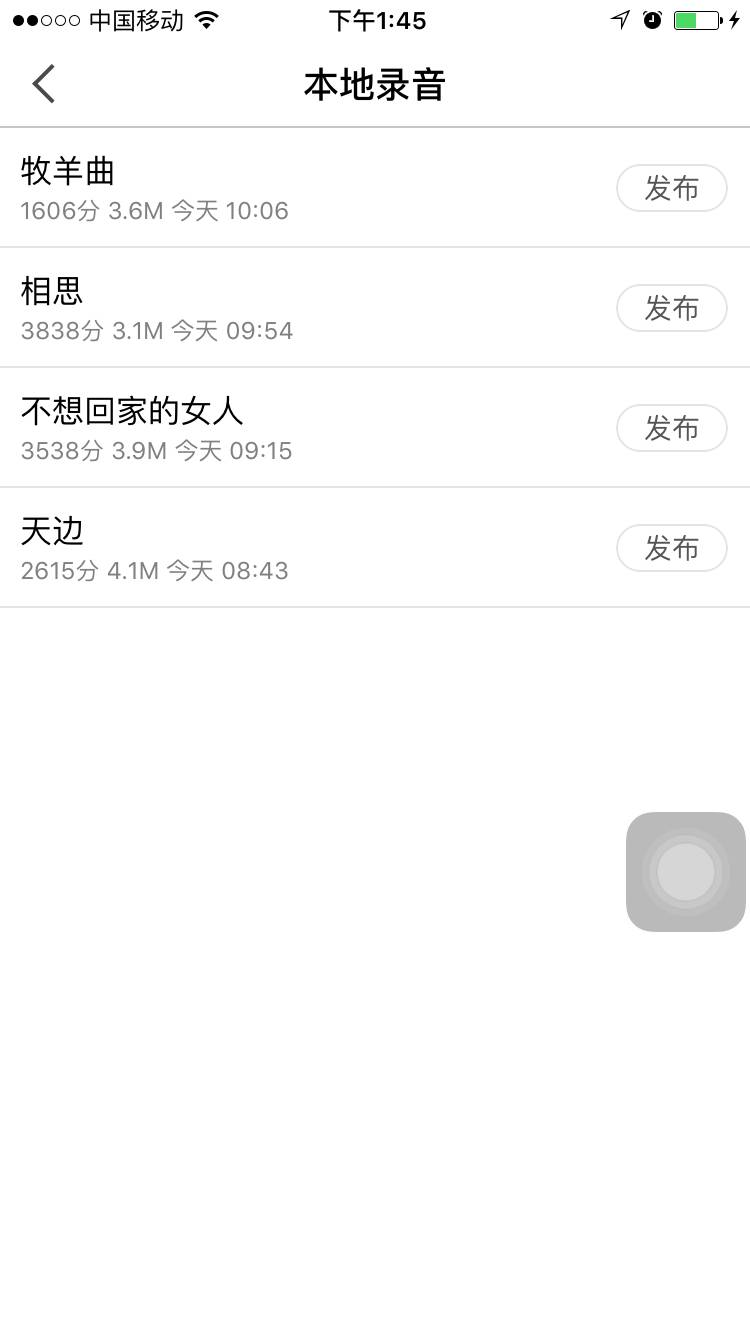This screenshot has width=750, height=1334.
Task: Open the AssistiveTouch floating button
Action: (686, 872)
